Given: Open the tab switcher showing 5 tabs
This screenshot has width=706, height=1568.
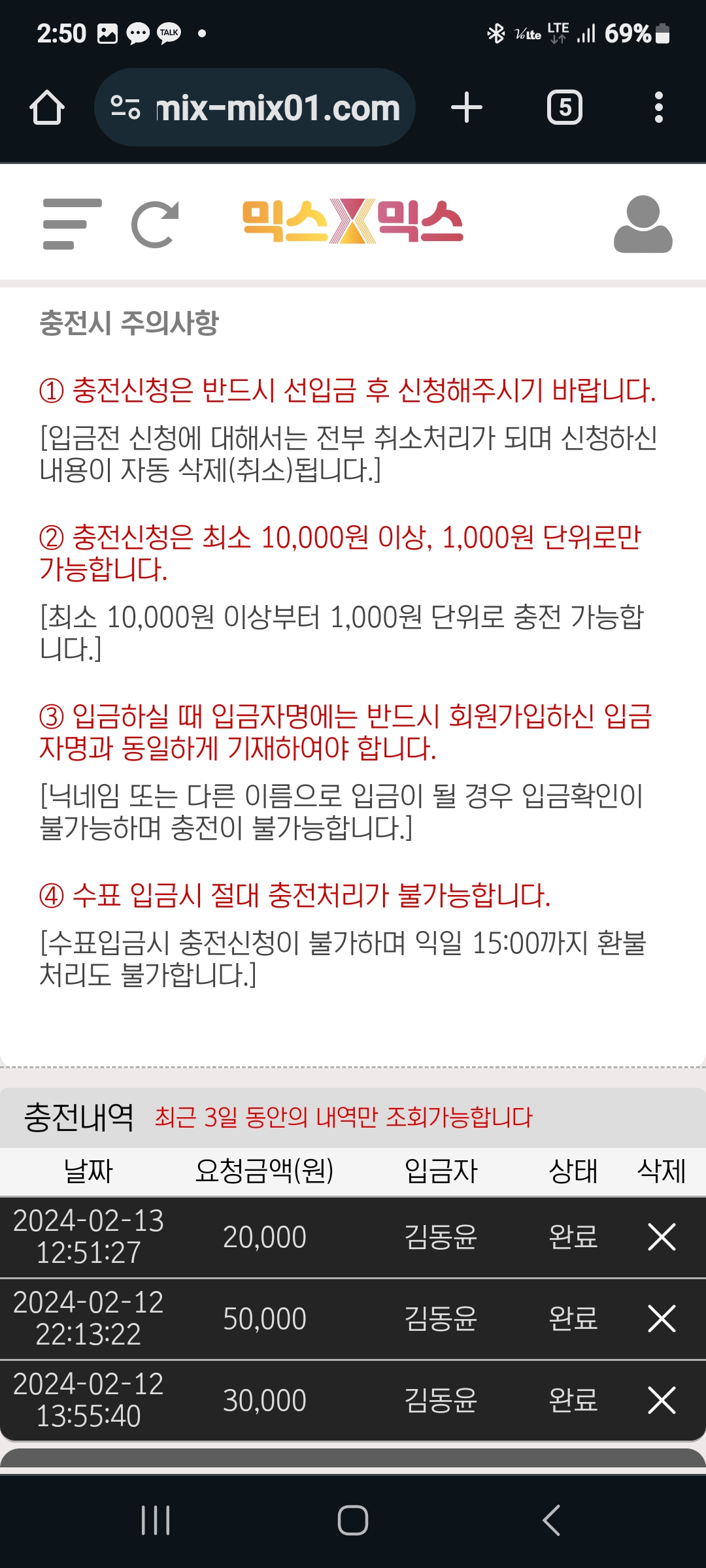Looking at the screenshot, I should [564, 107].
